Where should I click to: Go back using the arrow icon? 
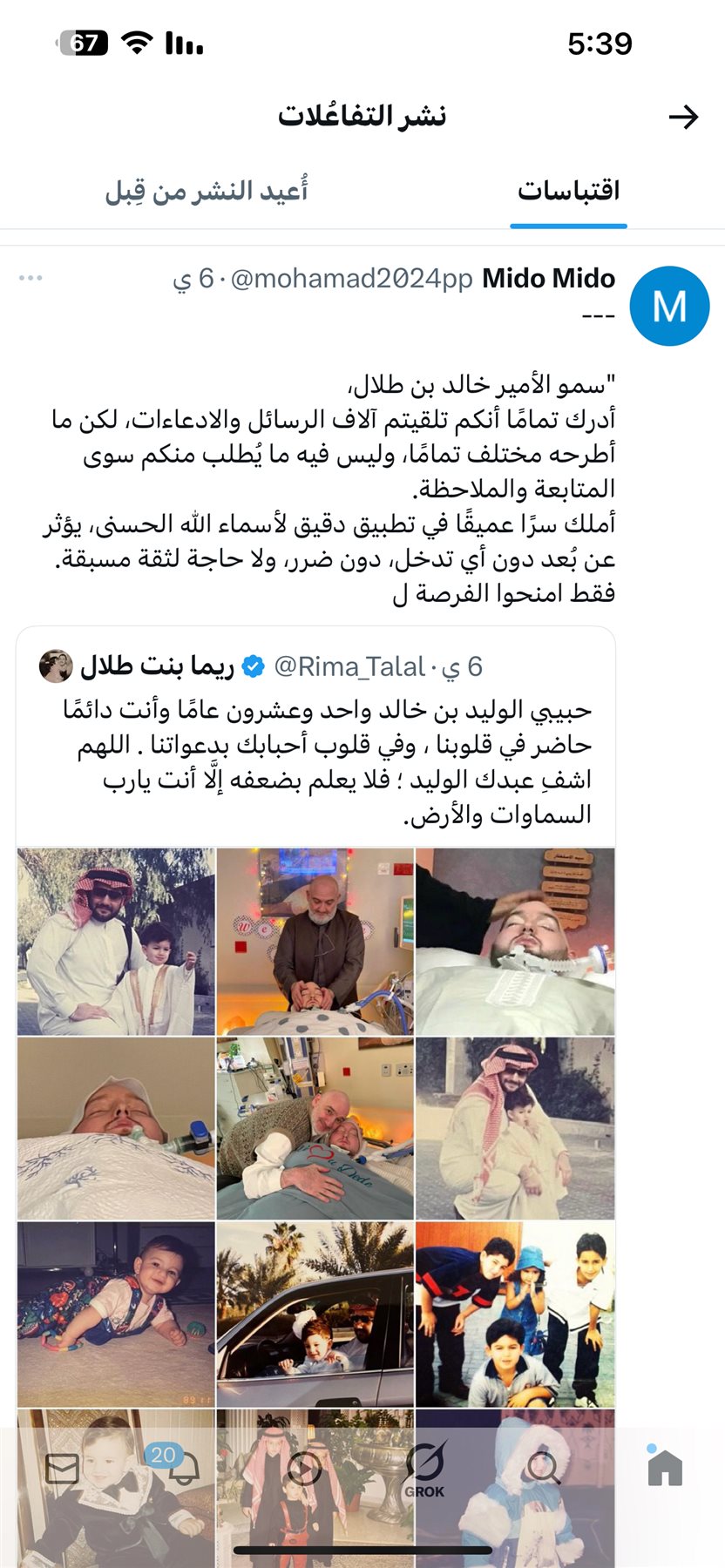[684, 117]
